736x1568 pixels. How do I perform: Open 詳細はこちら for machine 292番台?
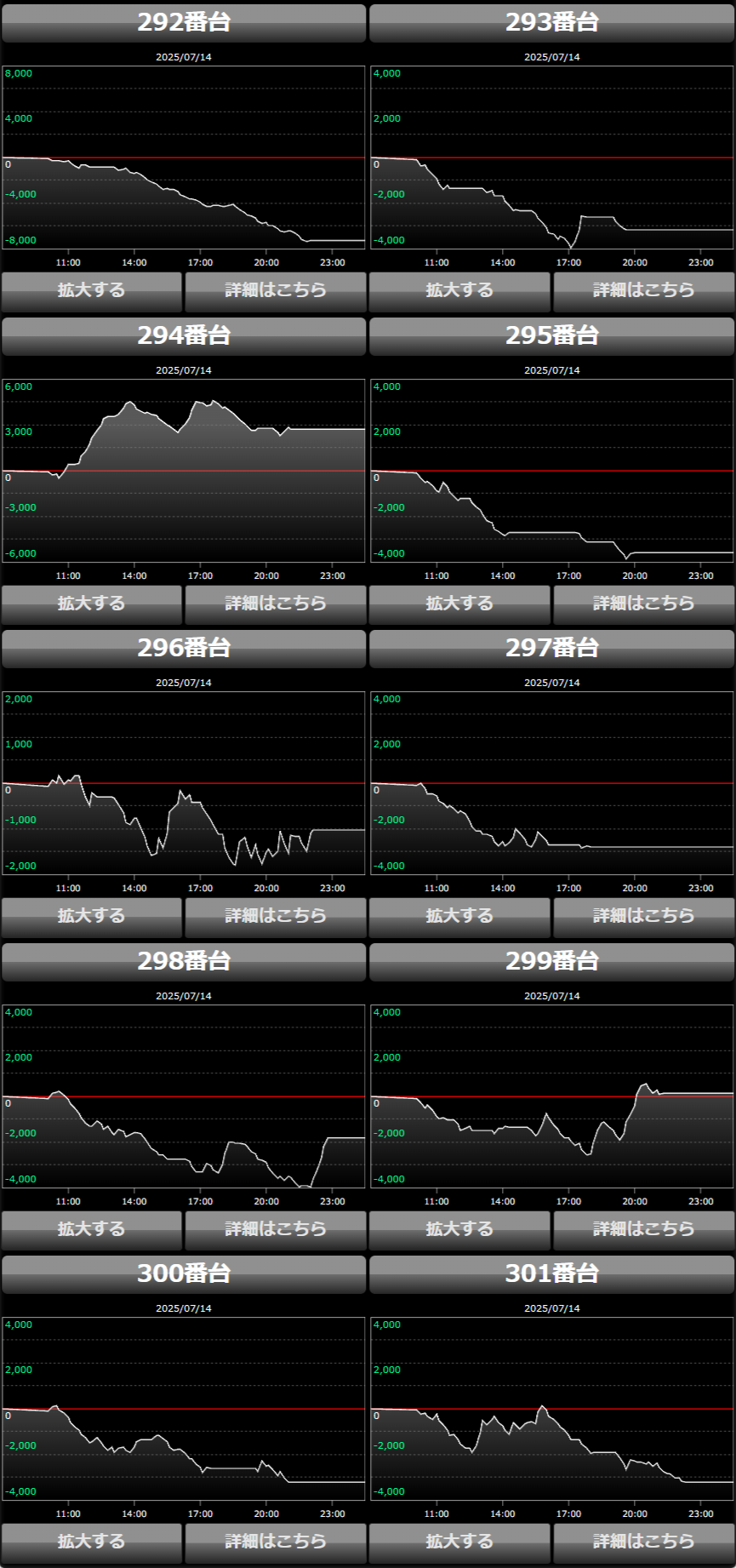276,291
